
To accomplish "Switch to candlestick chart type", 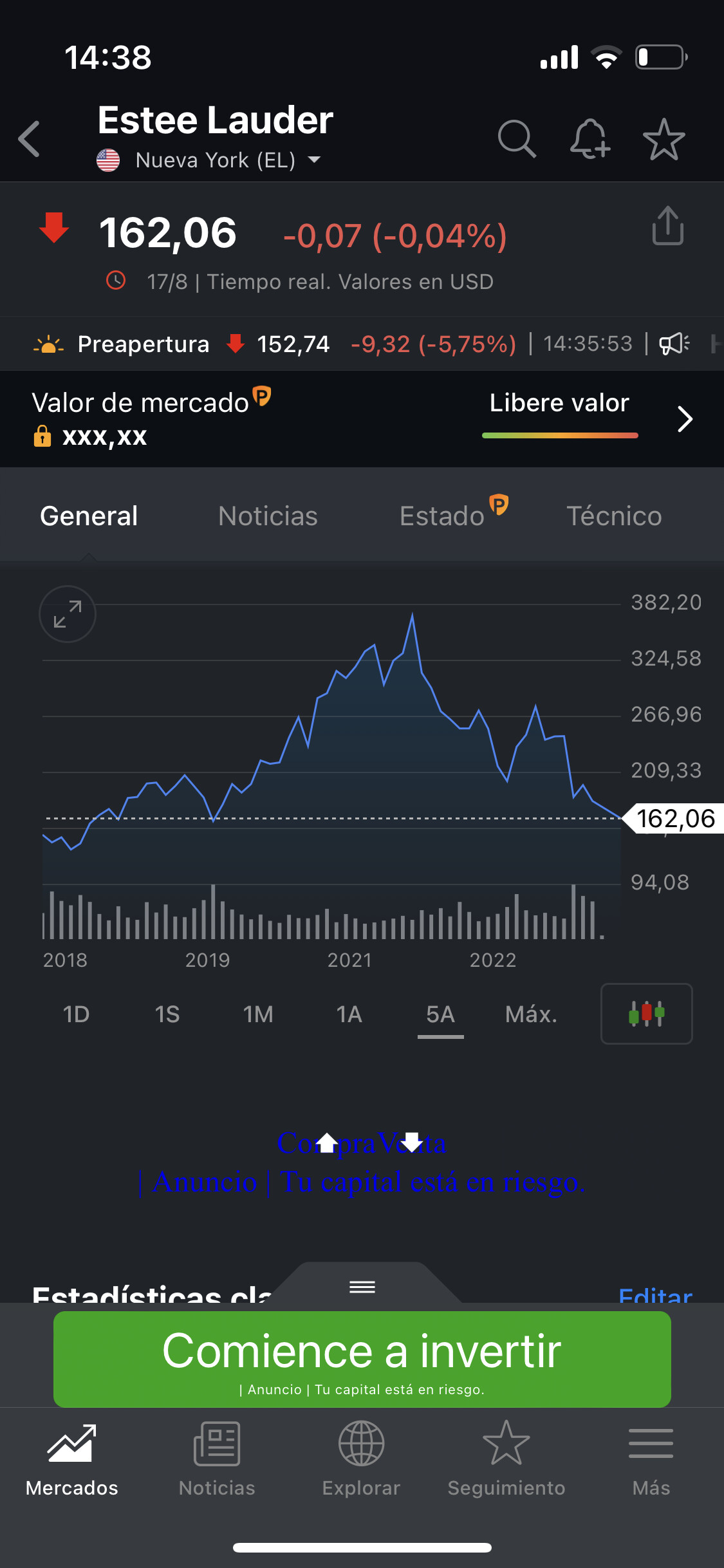I will point(647,1014).
